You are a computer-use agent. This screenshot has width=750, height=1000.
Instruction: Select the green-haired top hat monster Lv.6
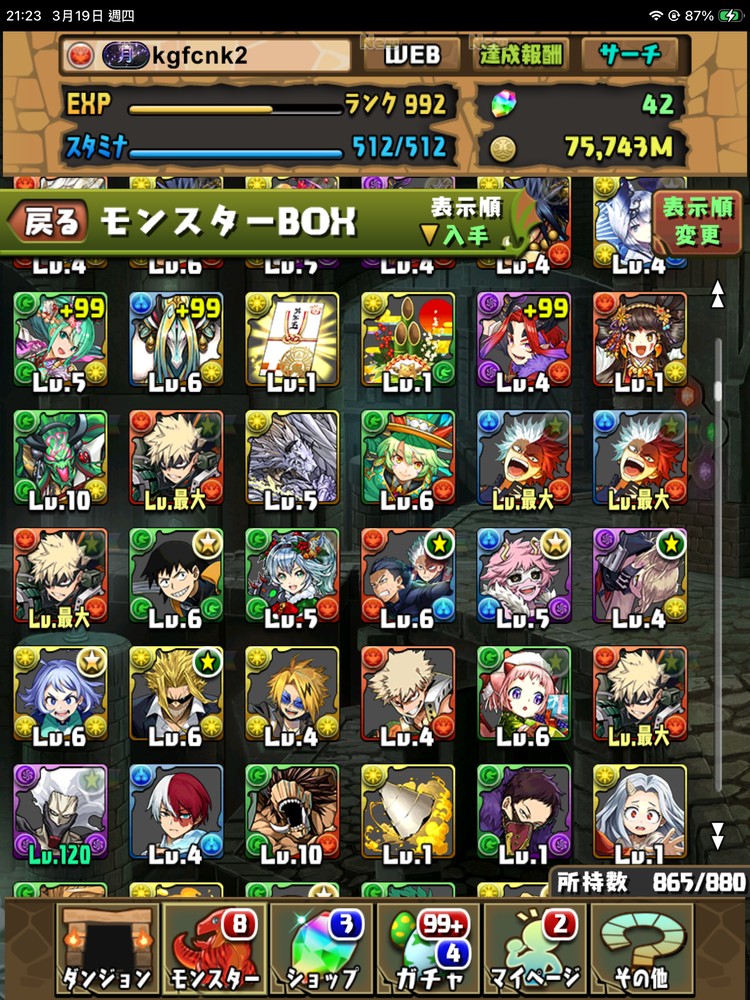(408, 457)
